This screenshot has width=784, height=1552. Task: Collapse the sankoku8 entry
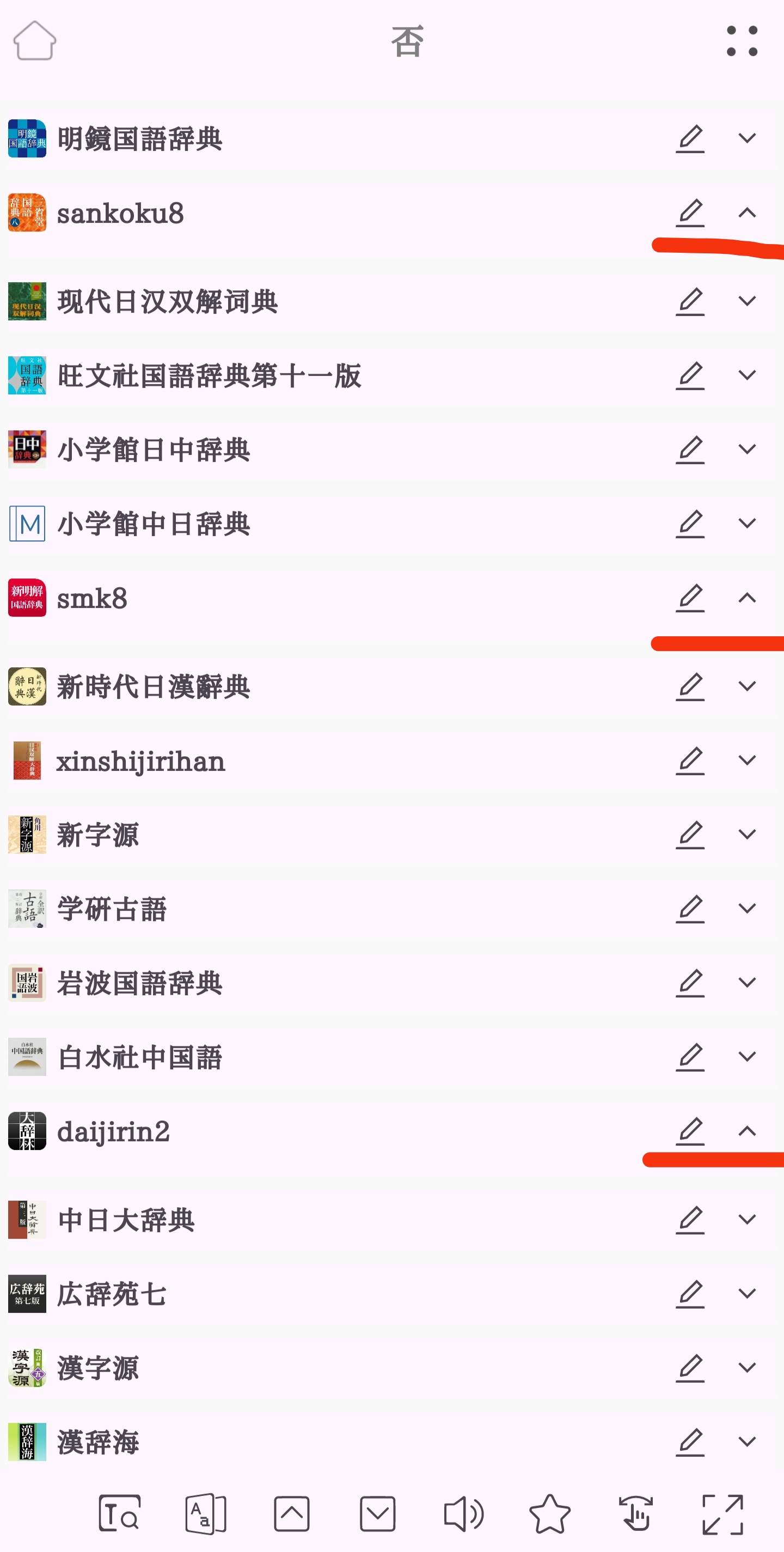(746, 212)
